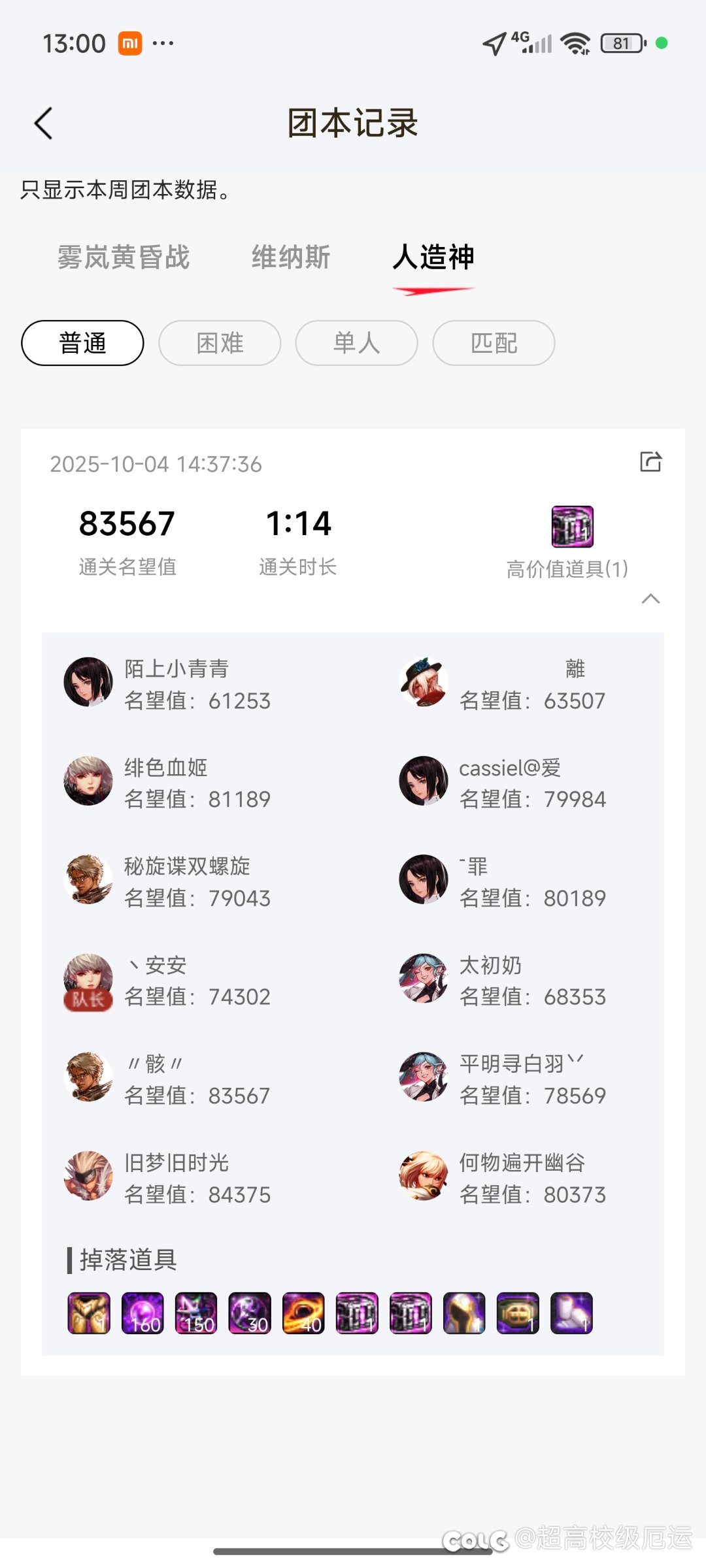Viewport: 706px width, 1568px height.
Task: Collapse the raid record details
Action: [x=650, y=598]
